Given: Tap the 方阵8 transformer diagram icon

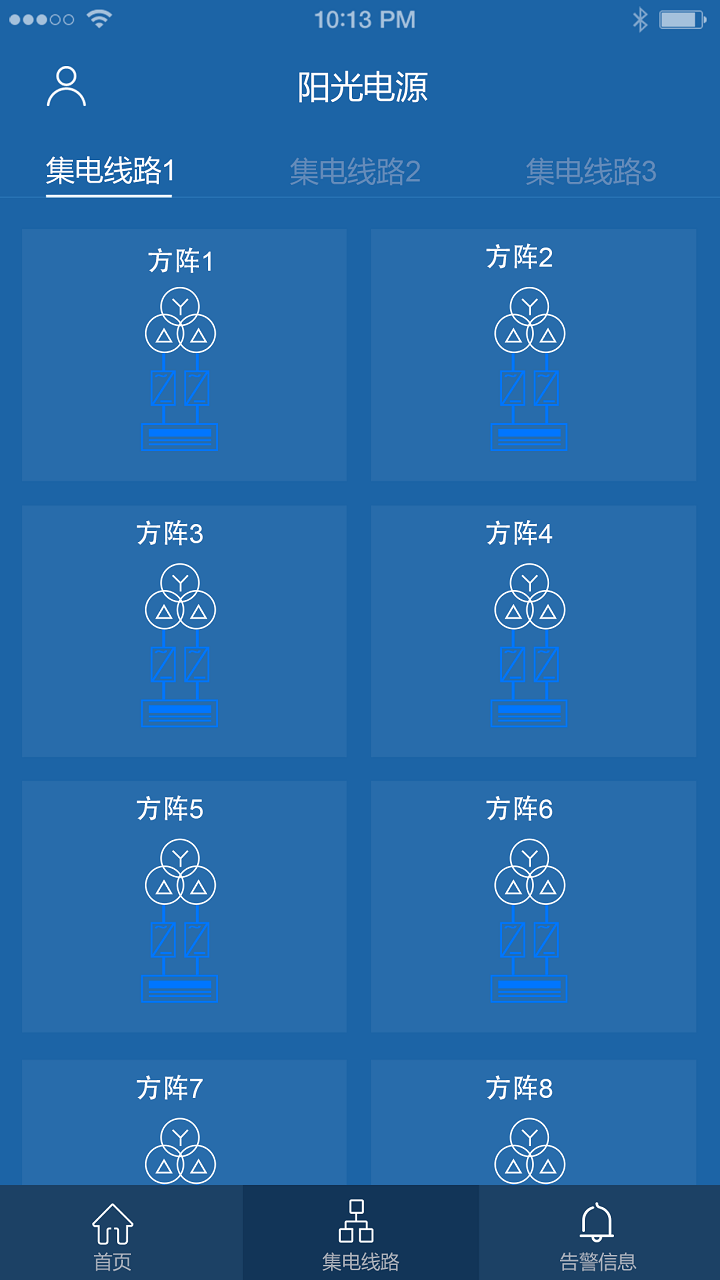Looking at the screenshot, I should pyautogui.click(x=529, y=1155).
